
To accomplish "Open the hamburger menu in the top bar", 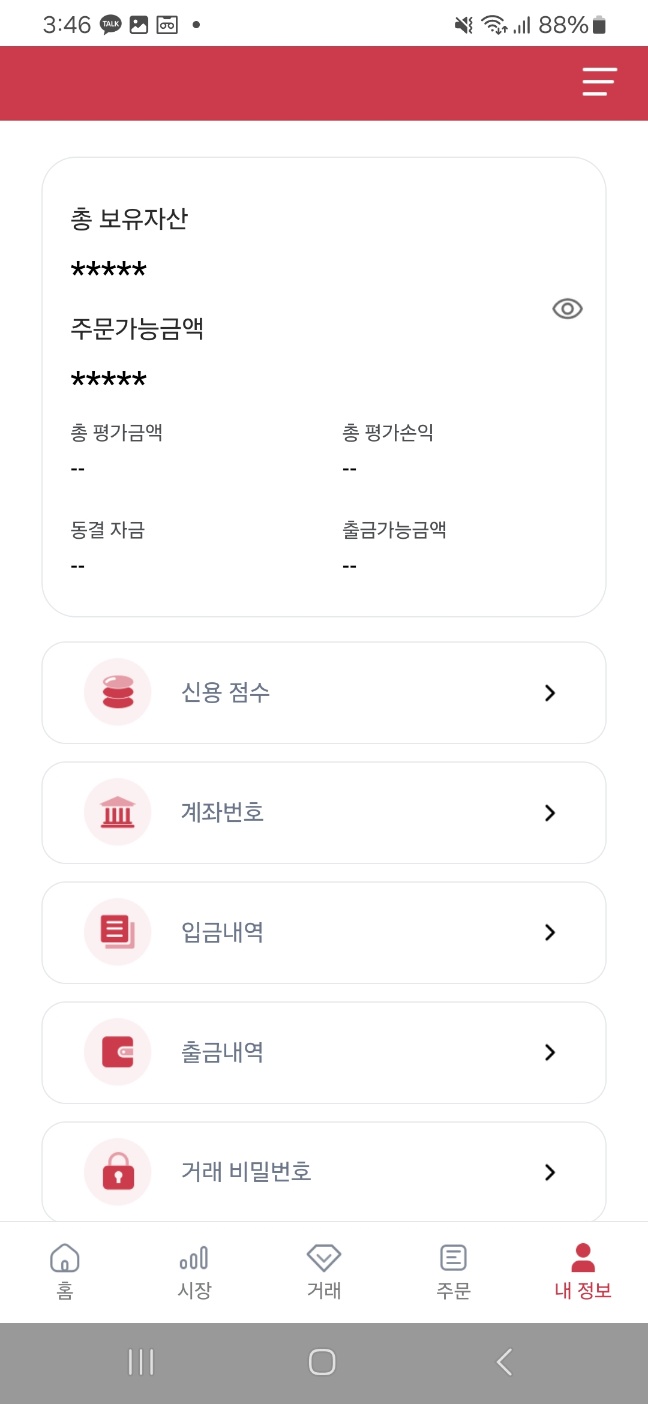I will tap(599, 82).
